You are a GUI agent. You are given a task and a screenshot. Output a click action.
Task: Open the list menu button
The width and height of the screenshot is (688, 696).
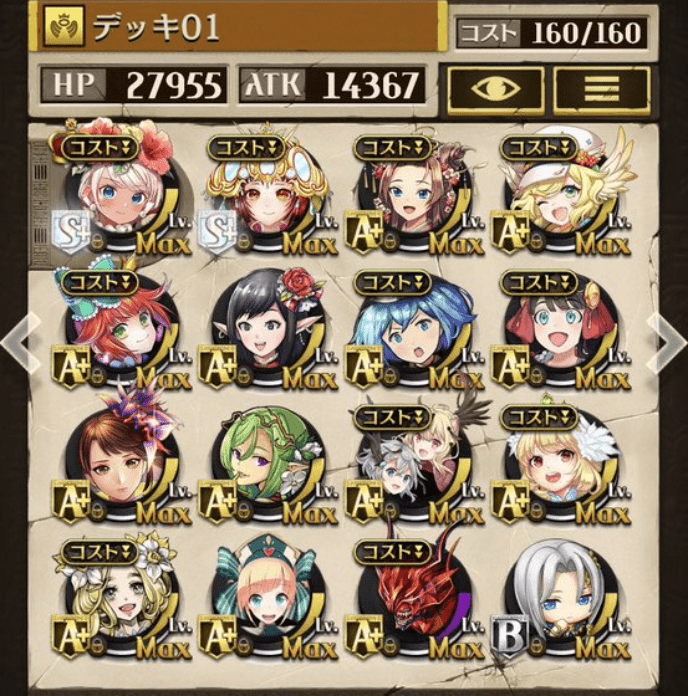click(x=601, y=88)
